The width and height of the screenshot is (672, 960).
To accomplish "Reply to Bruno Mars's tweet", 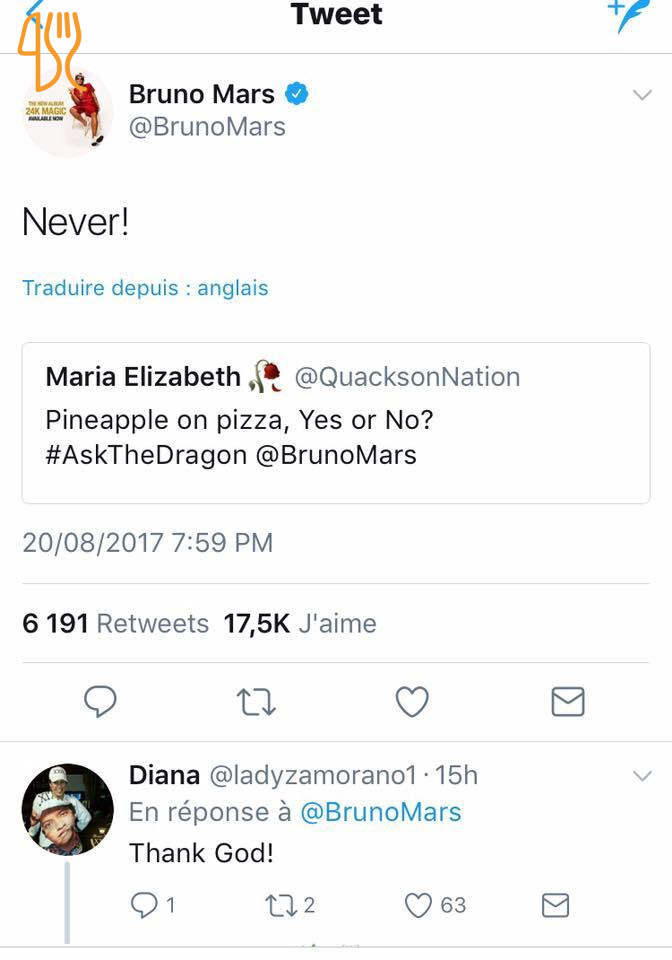I will (100, 702).
